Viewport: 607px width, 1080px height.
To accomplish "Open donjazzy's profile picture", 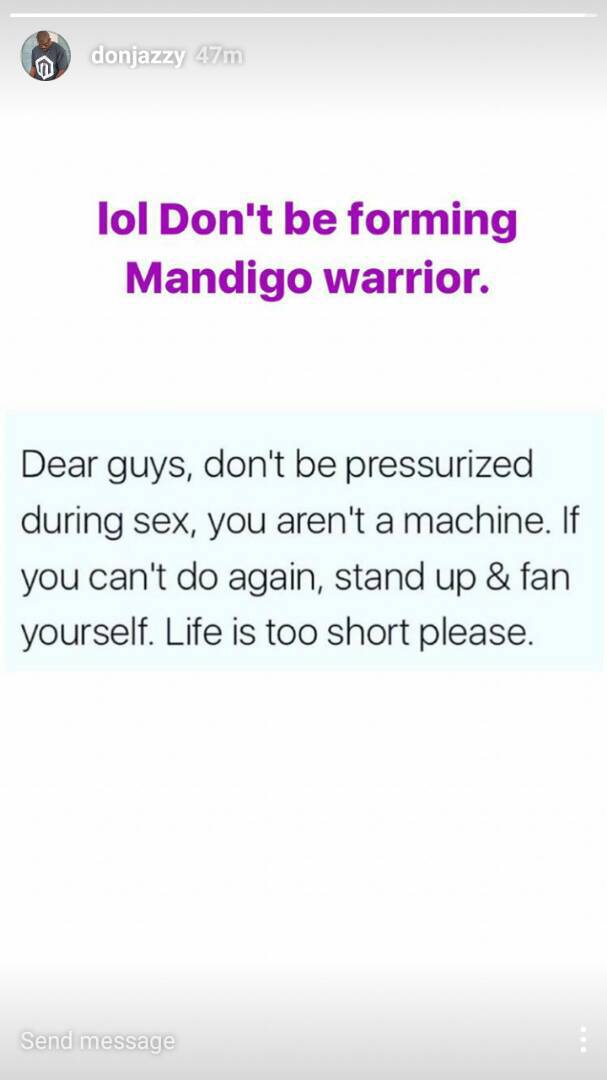I will click(x=45, y=56).
